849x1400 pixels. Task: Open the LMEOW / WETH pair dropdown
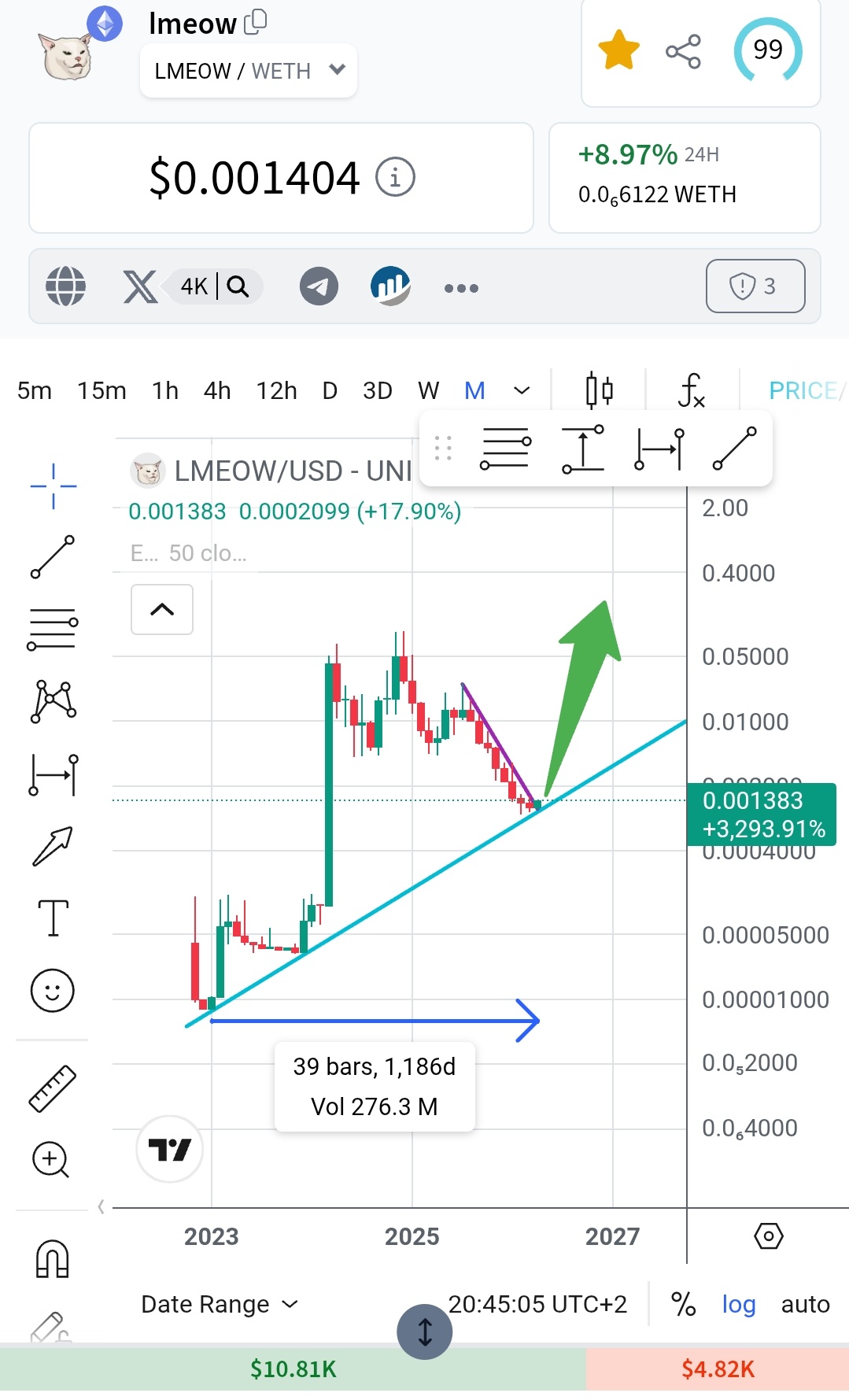click(248, 71)
